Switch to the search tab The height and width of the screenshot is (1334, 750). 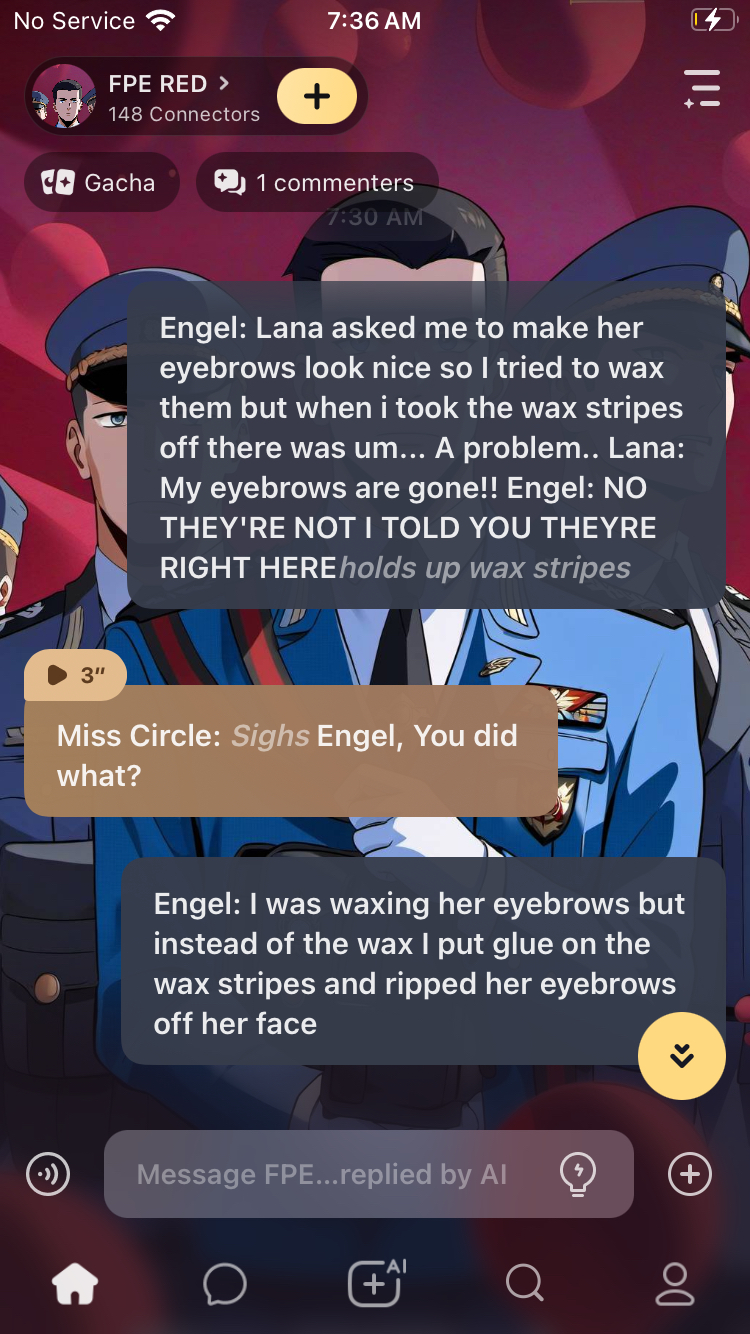tap(524, 1284)
